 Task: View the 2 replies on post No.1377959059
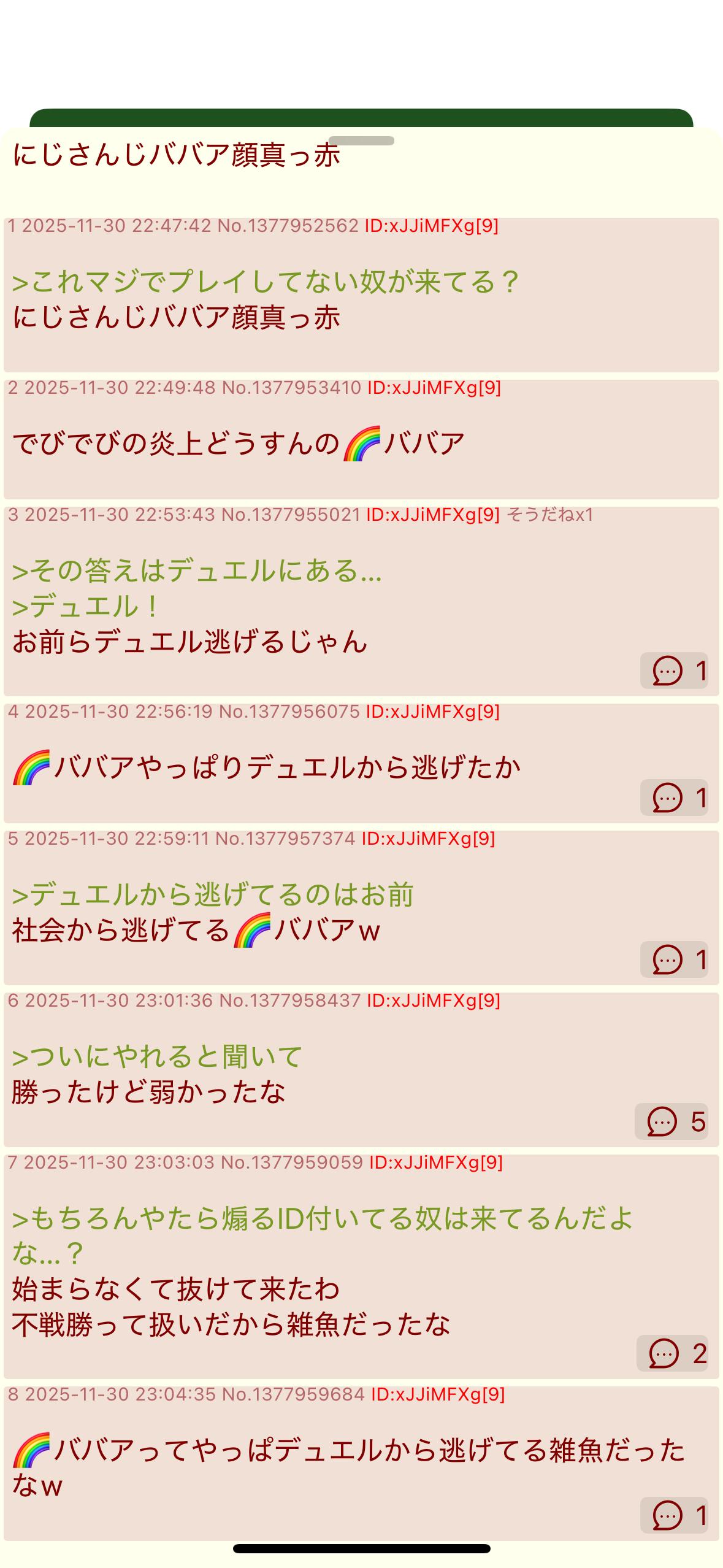coord(673,1353)
